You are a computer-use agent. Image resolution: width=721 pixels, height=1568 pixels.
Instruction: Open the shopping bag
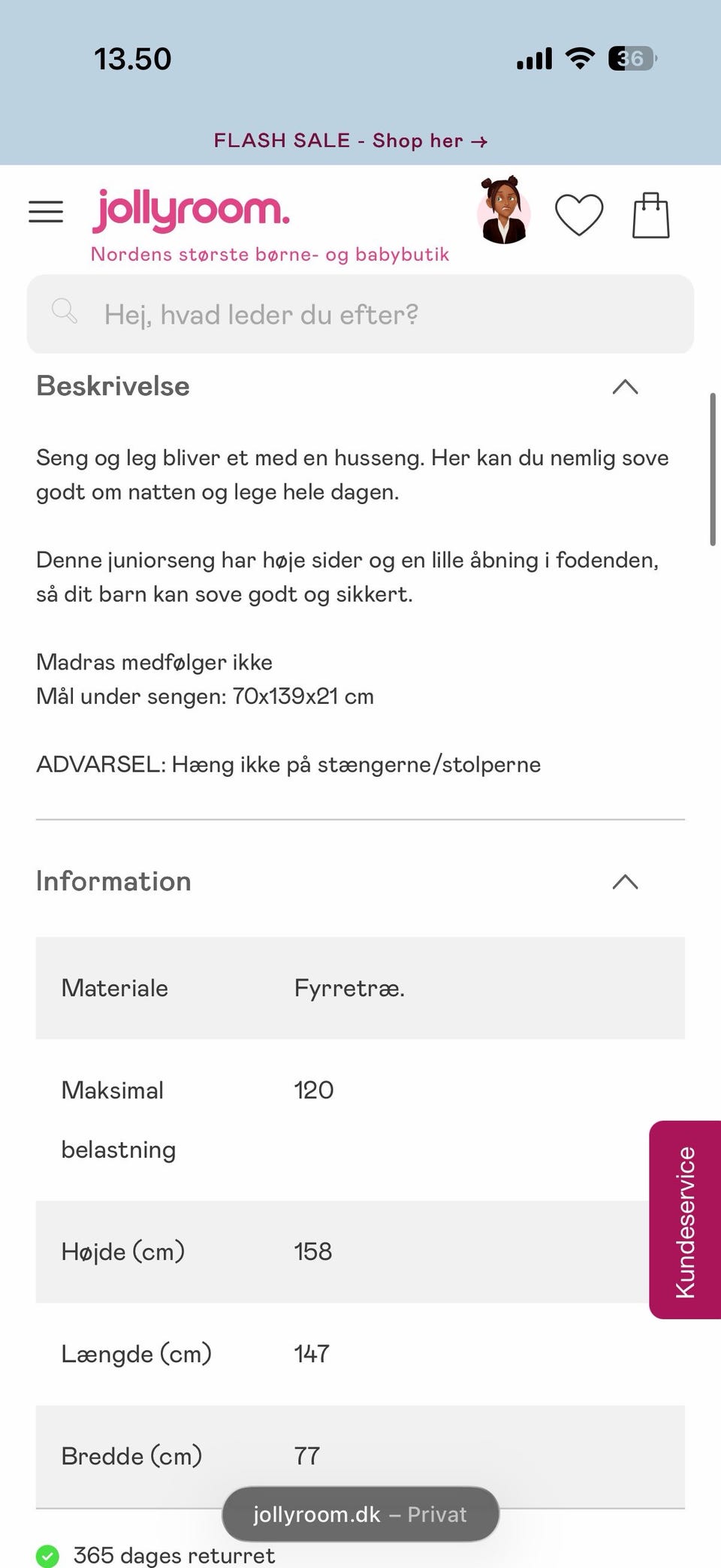(650, 213)
